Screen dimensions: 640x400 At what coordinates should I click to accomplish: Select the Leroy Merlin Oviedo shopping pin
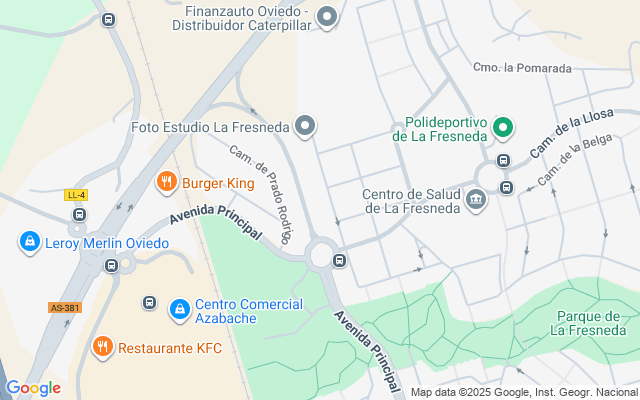pyautogui.click(x=29, y=242)
